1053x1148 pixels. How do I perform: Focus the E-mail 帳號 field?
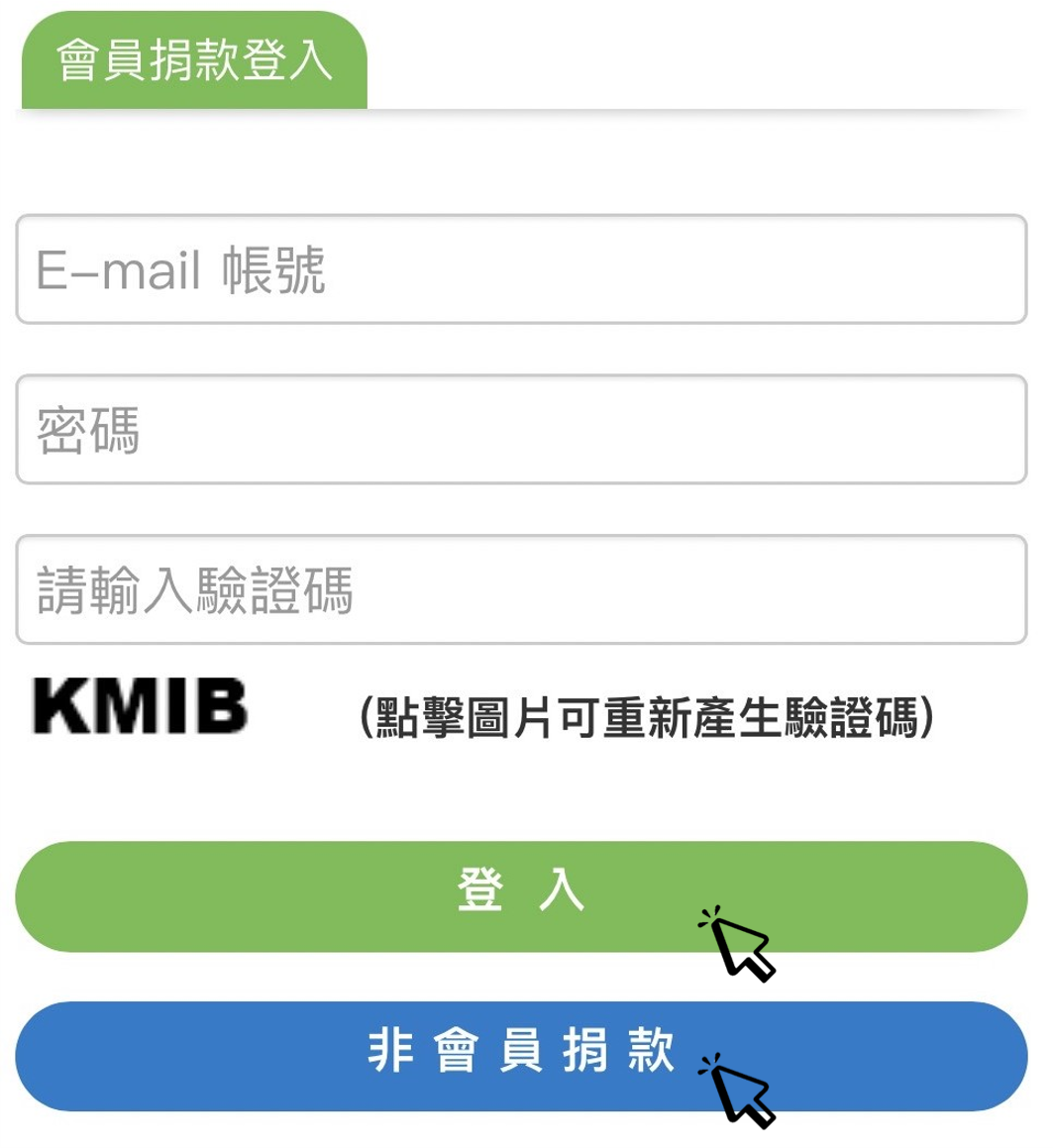pyautogui.click(x=521, y=269)
